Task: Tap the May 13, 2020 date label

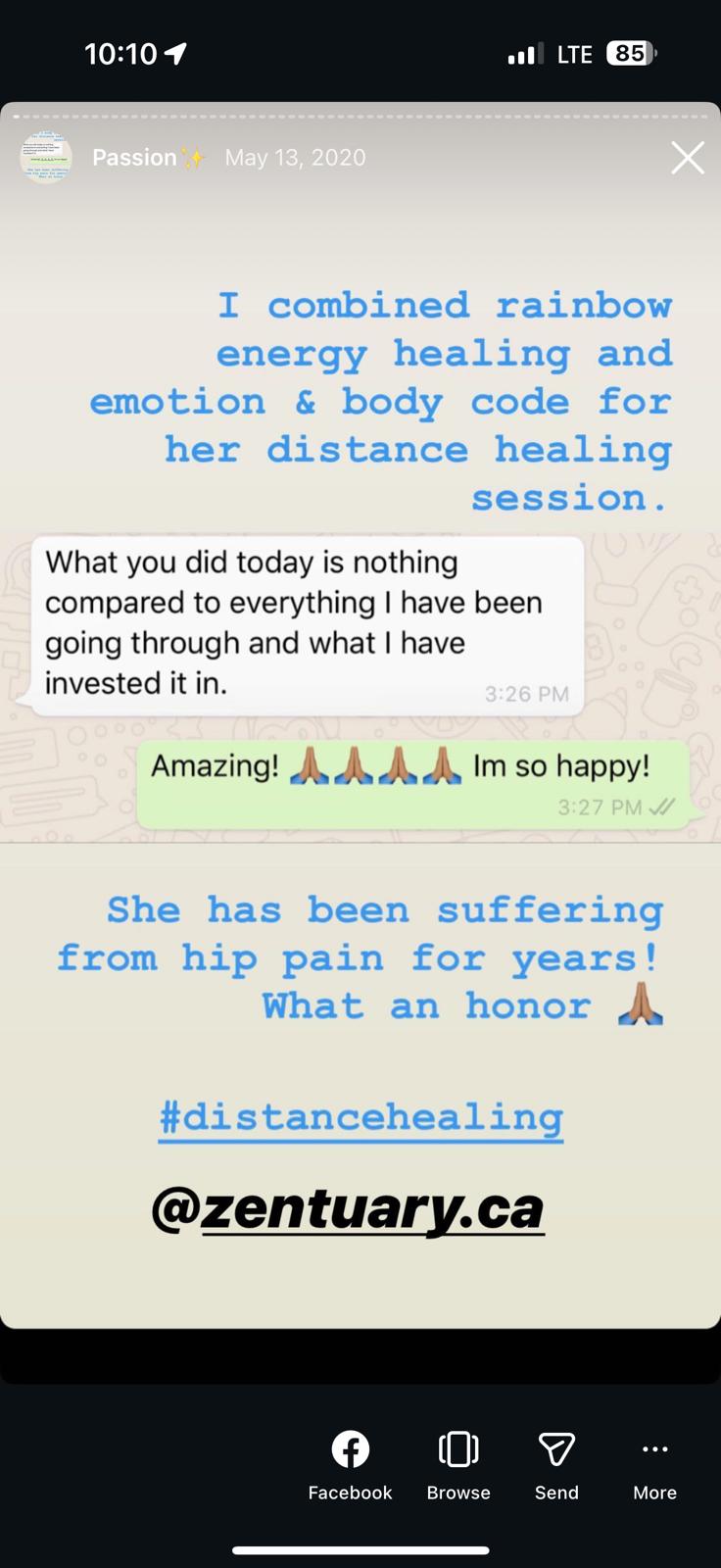Action: [295, 157]
